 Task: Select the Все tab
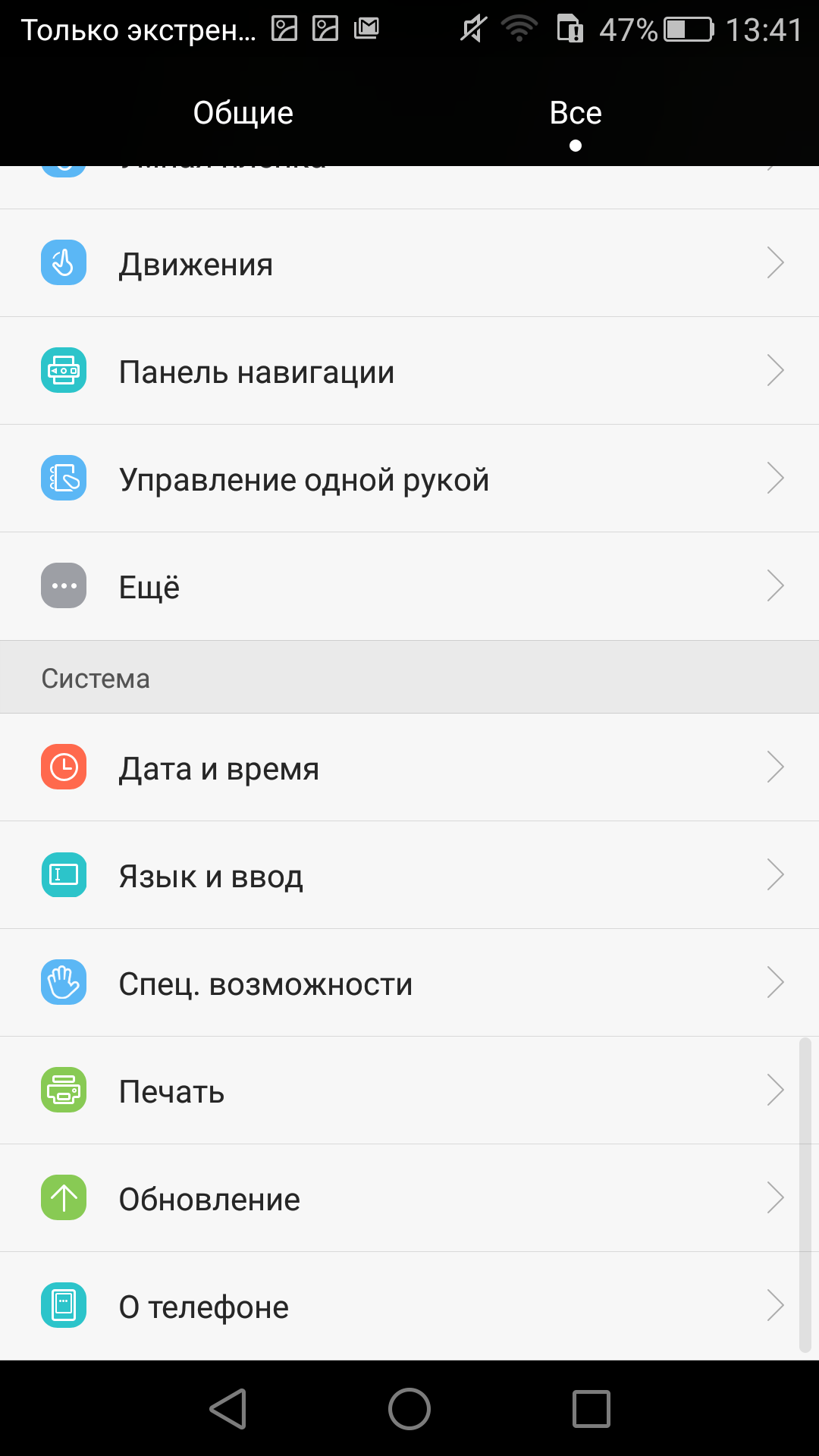[576, 113]
